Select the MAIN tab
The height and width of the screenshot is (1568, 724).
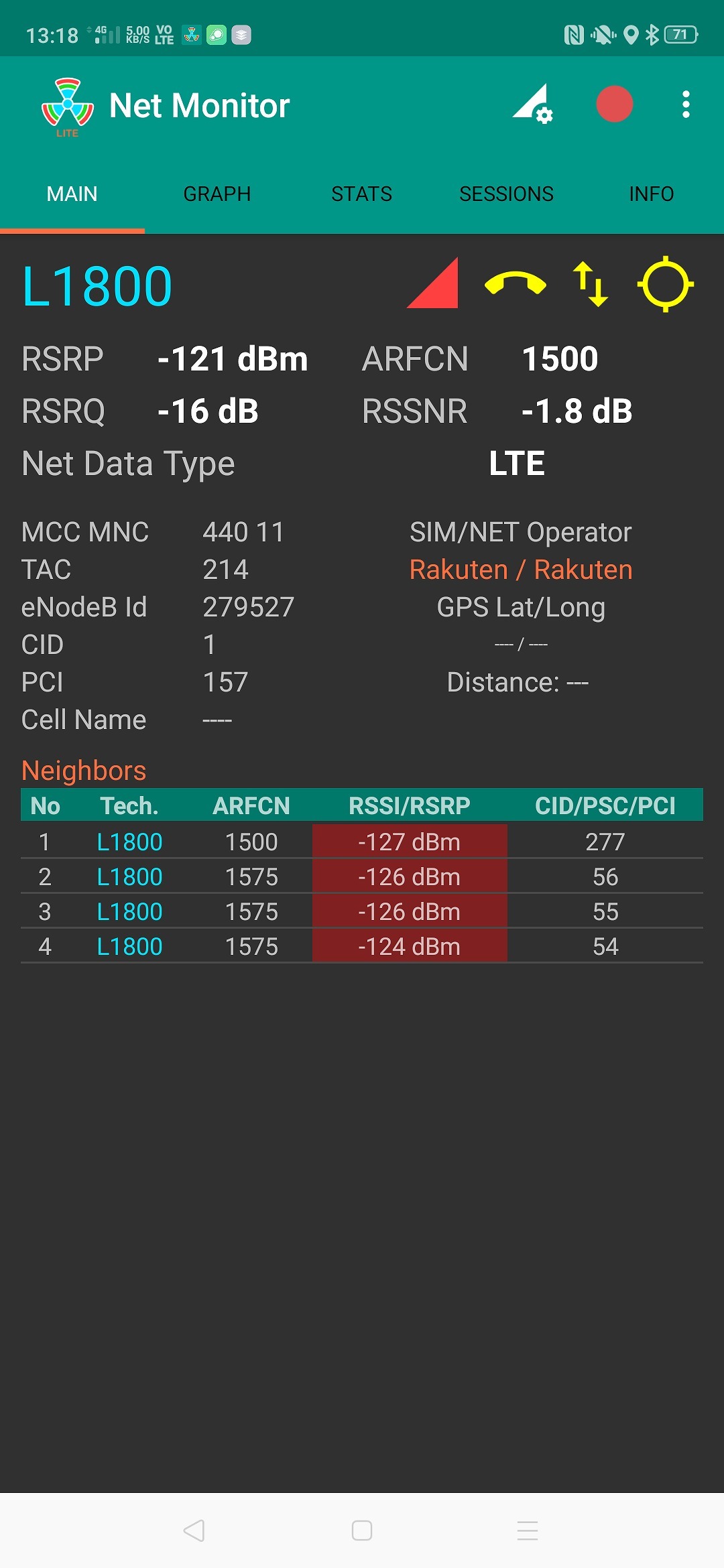coord(72,194)
